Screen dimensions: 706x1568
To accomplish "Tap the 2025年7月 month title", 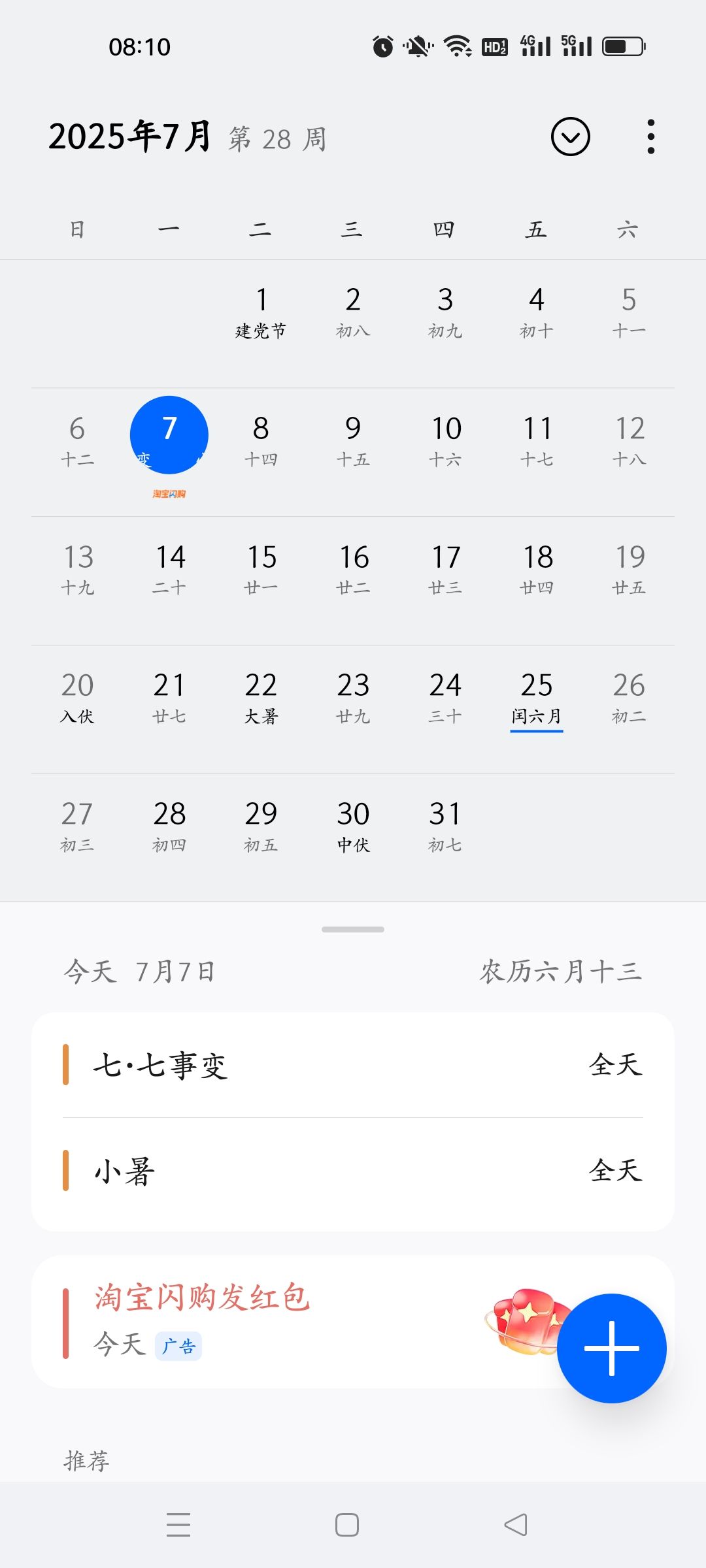I will tap(130, 137).
